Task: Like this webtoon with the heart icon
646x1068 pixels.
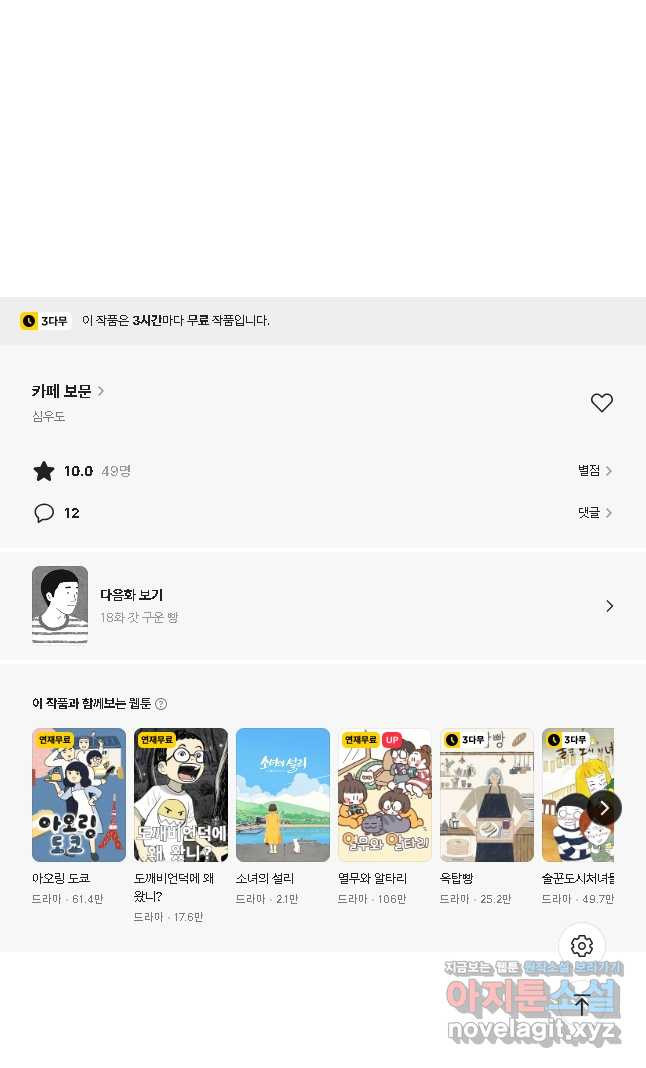Action: [601, 403]
